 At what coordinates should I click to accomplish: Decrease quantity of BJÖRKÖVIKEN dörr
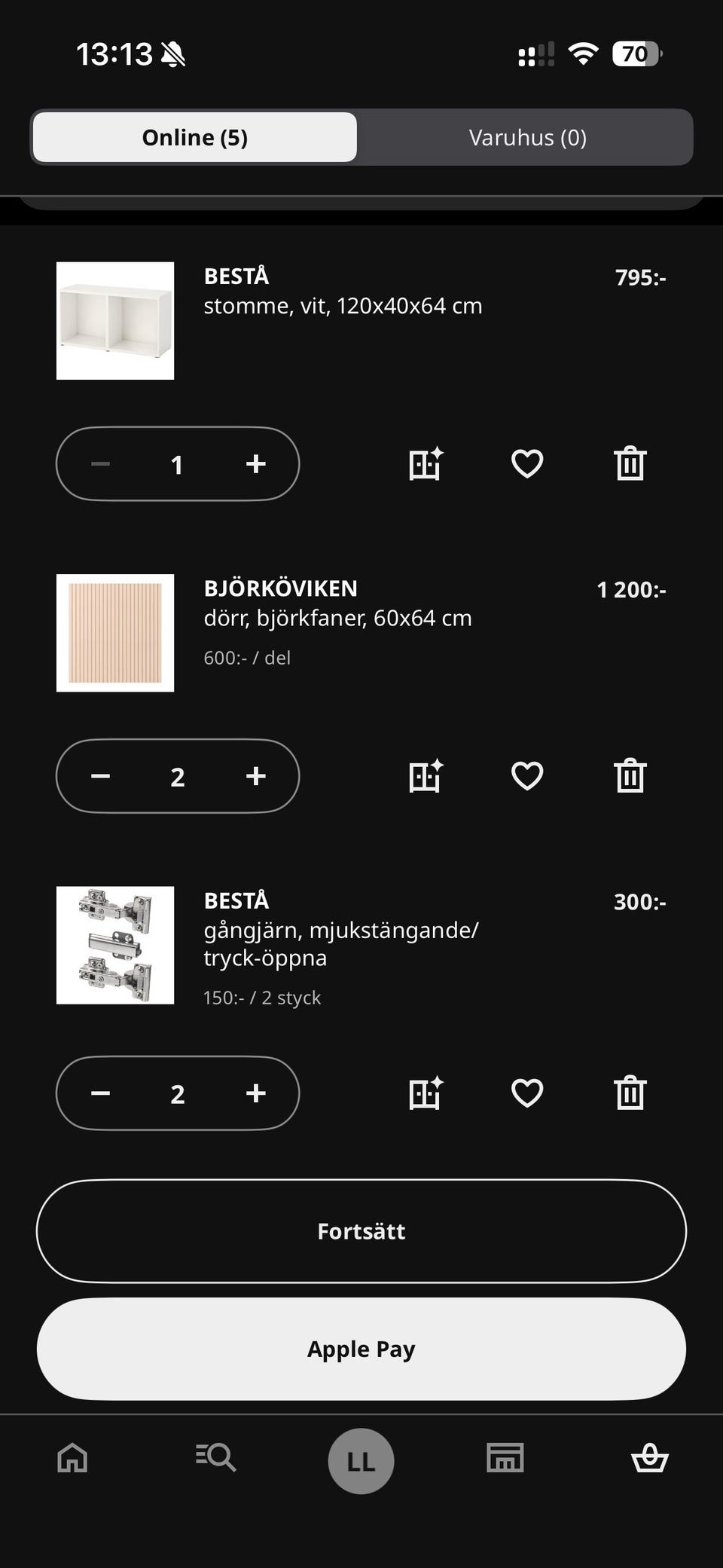pyautogui.click(x=100, y=776)
